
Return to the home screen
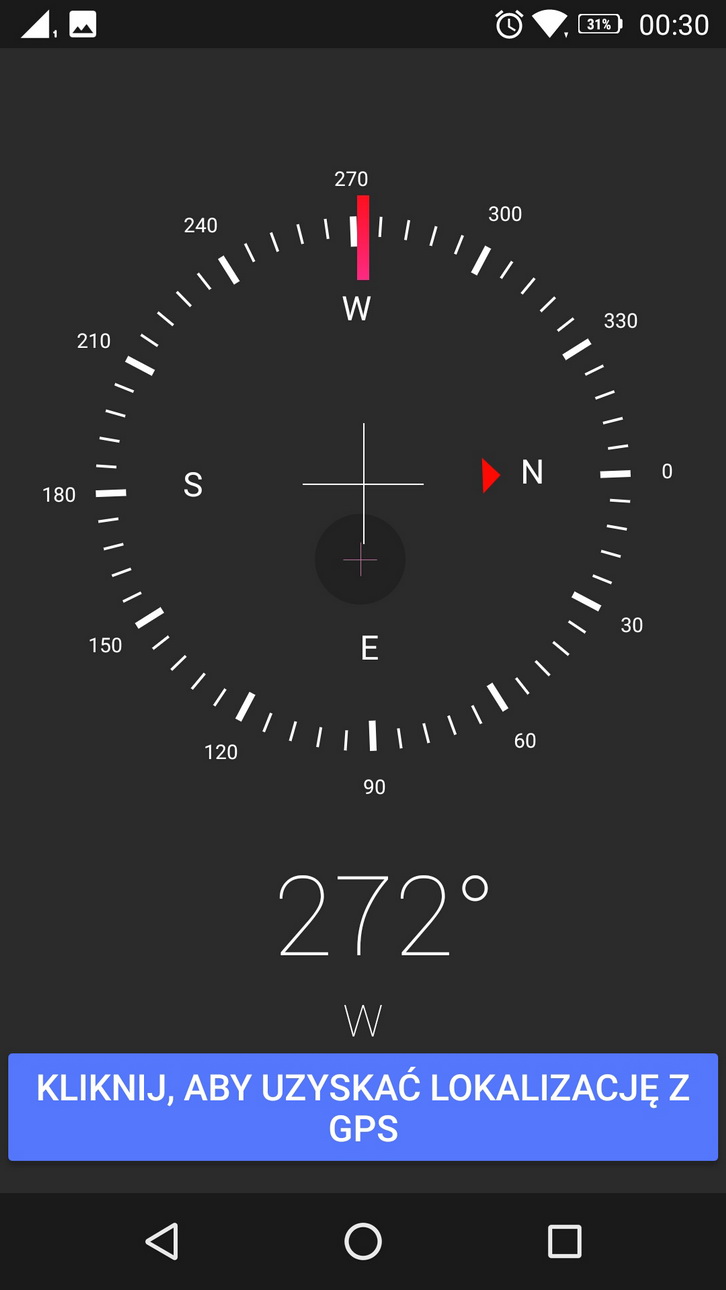(x=363, y=1241)
